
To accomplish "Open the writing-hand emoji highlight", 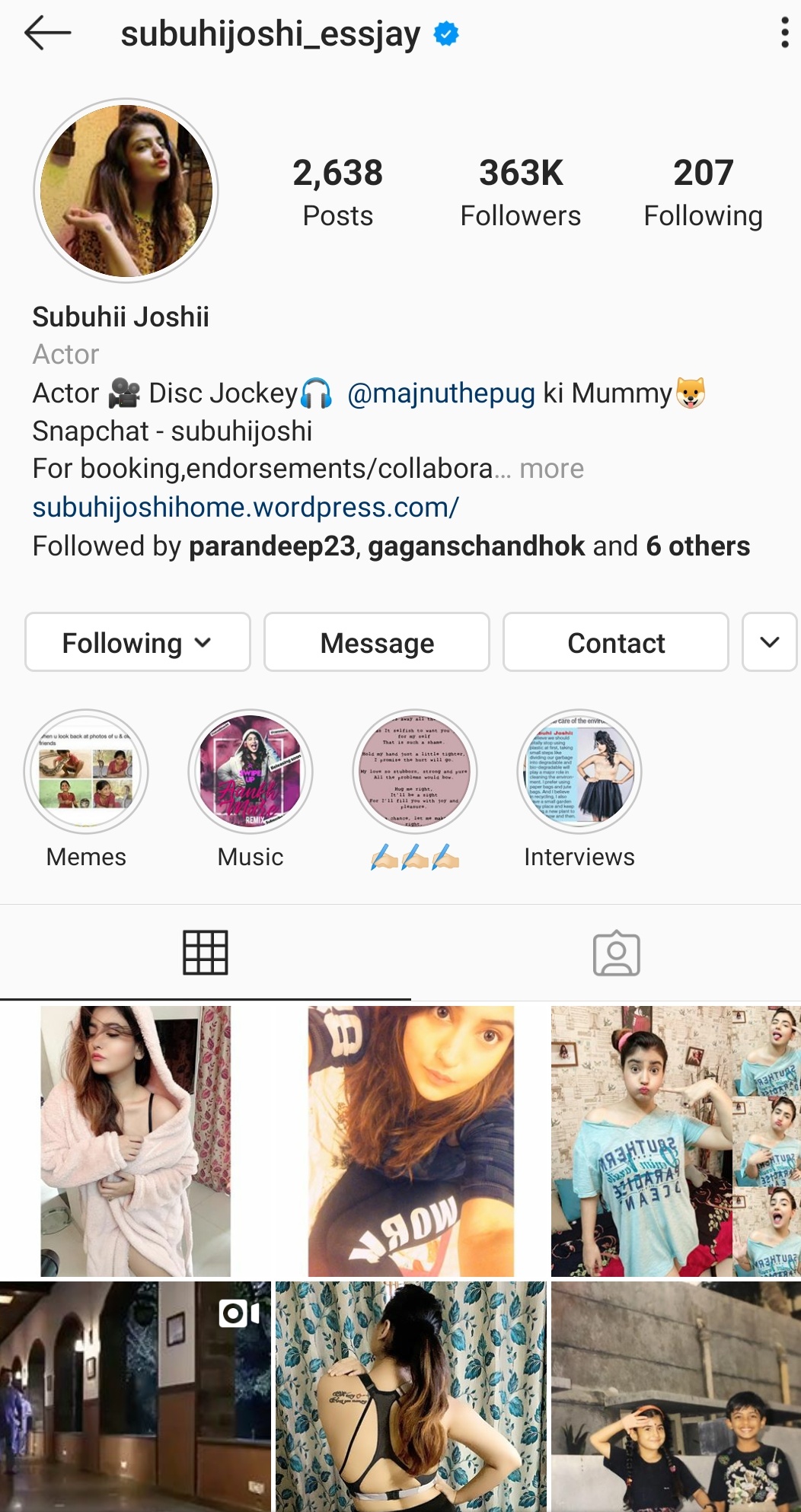I will point(415,772).
